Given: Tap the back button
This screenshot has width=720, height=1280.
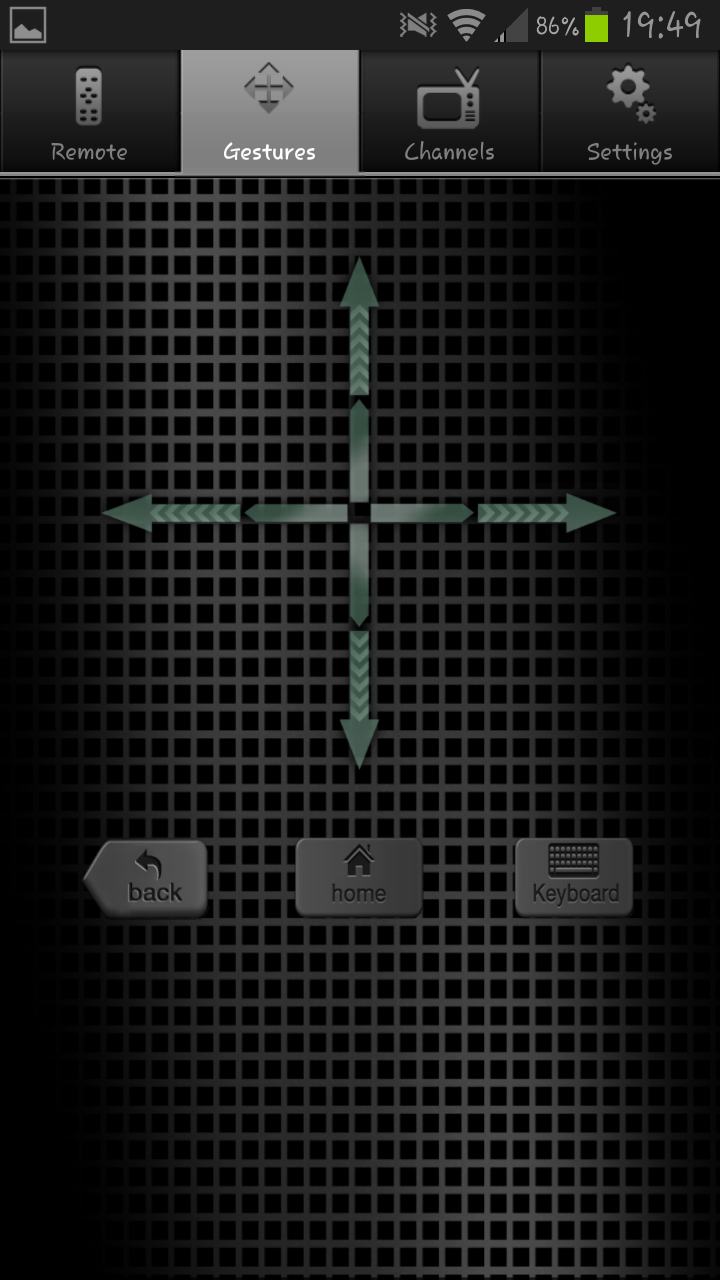Looking at the screenshot, I should pos(146,878).
